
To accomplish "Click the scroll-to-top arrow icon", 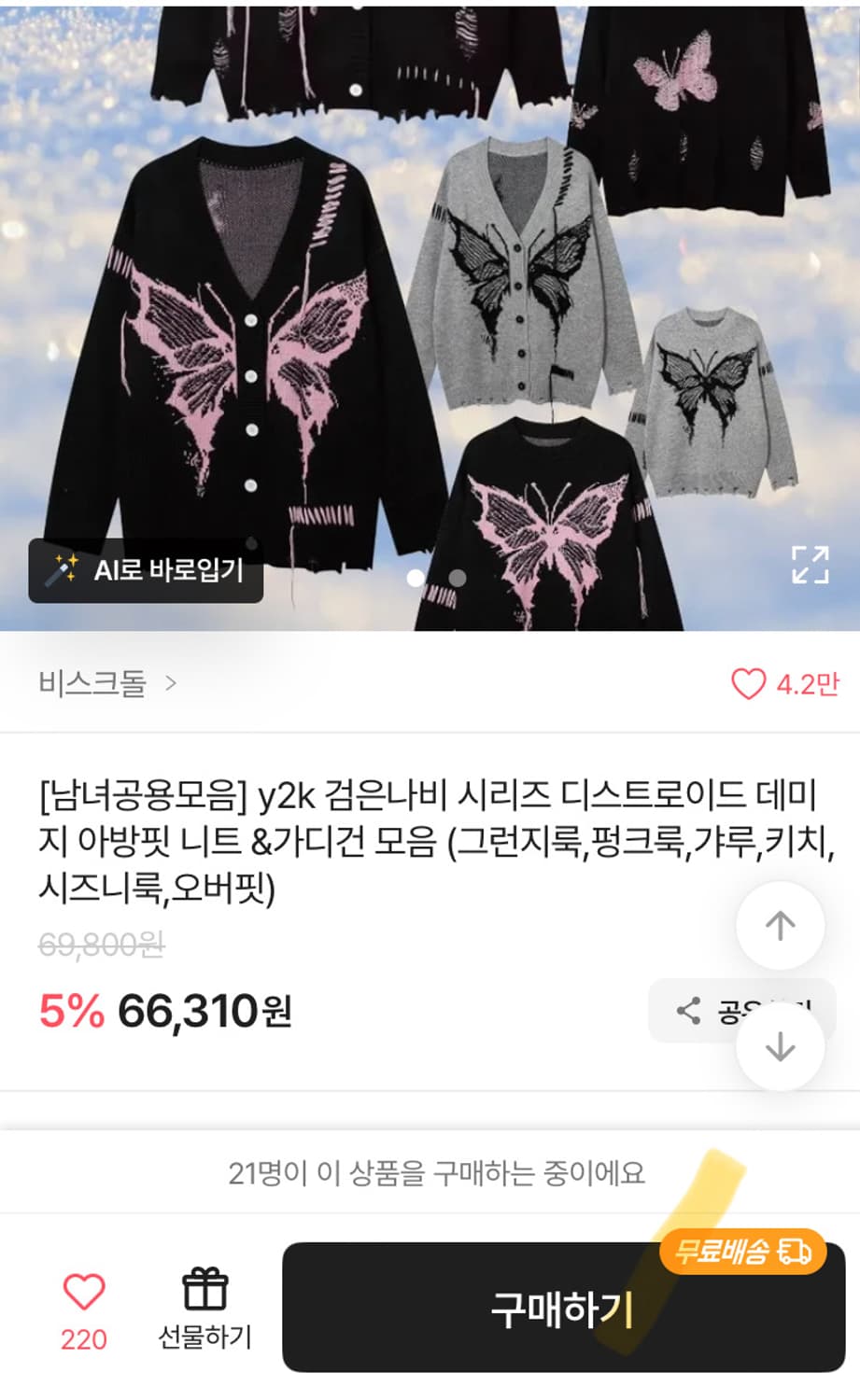I will 780,926.
